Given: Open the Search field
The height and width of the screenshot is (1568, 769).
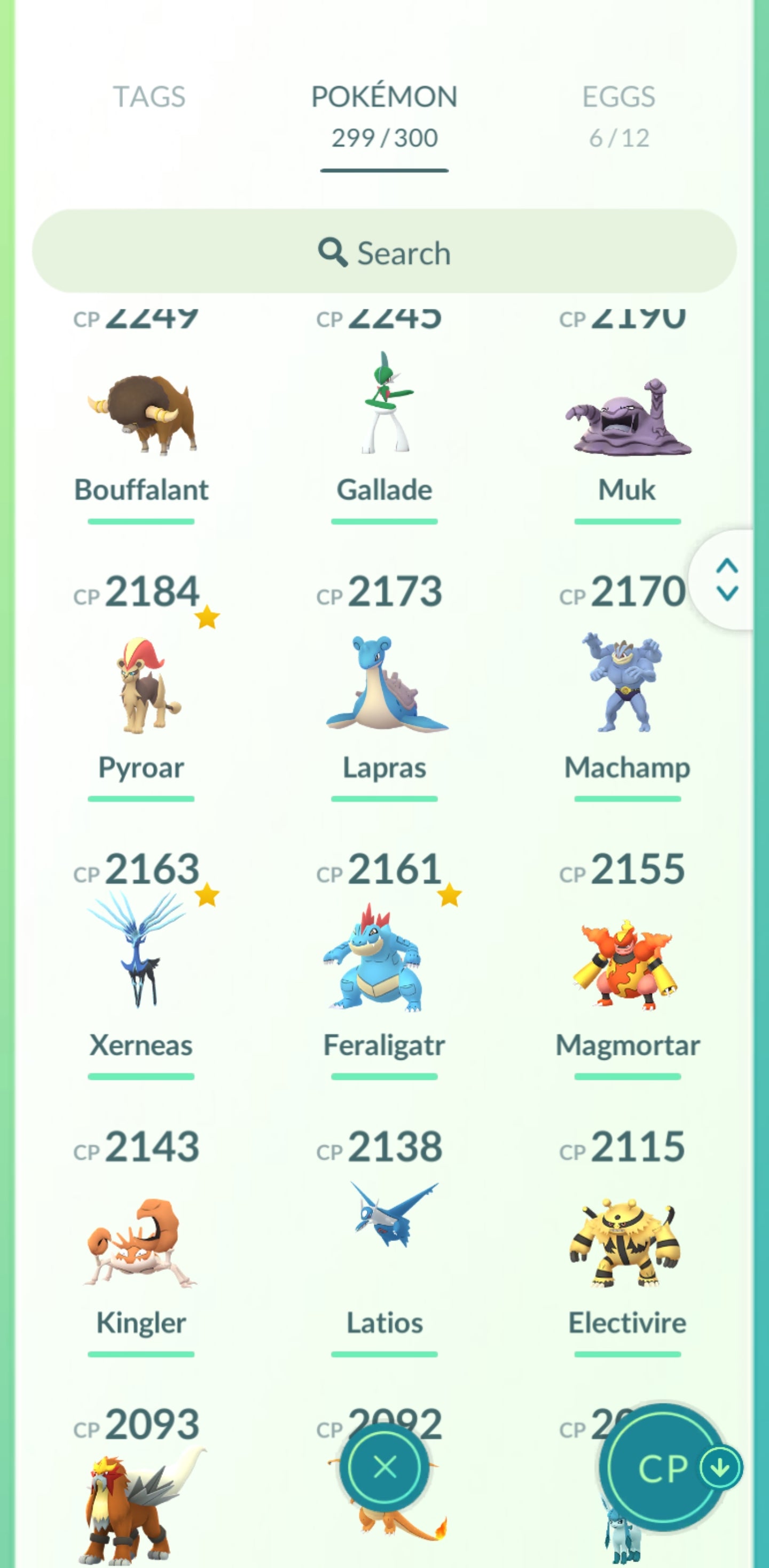Looking at the screenshot, I should [384, 252].
